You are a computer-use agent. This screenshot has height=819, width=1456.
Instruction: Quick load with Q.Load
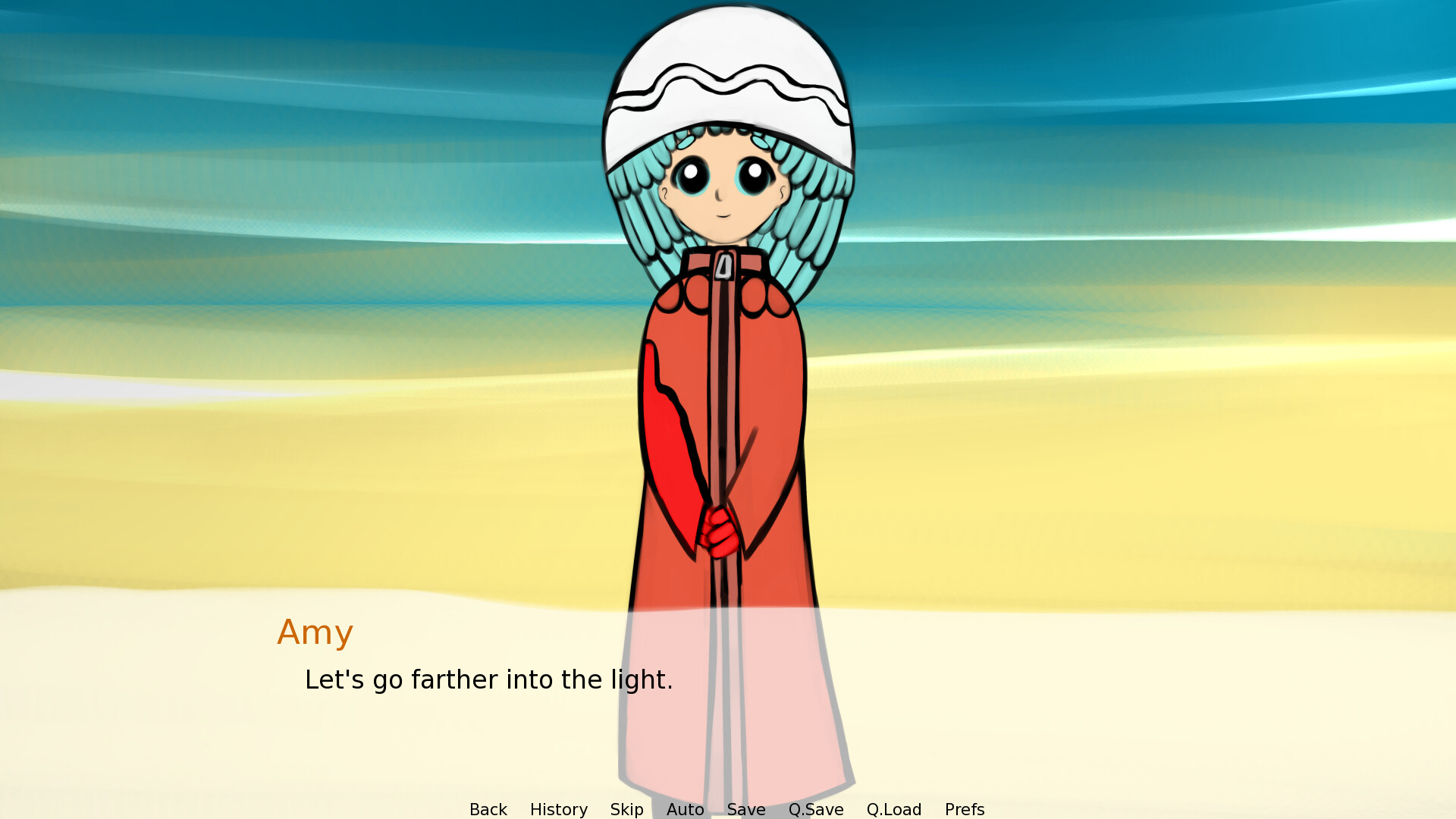tap(893, 809)
